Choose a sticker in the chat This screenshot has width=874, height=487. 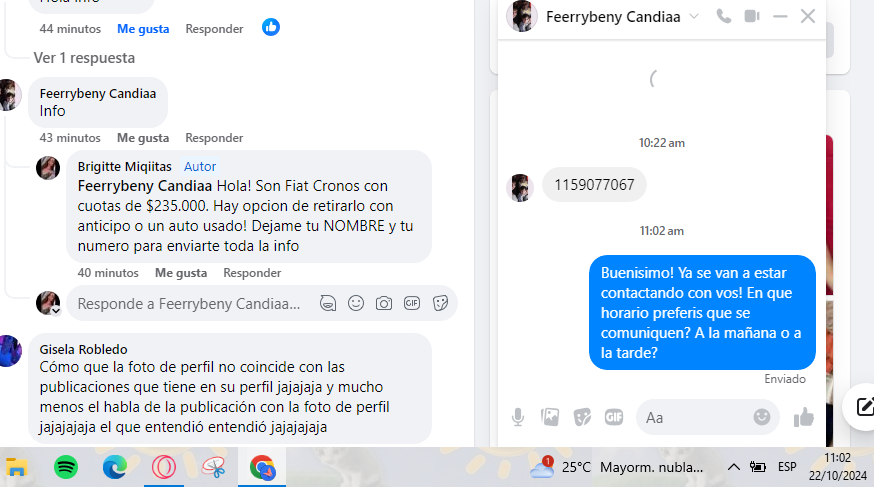pyautogui.click(x=581, y=417)
